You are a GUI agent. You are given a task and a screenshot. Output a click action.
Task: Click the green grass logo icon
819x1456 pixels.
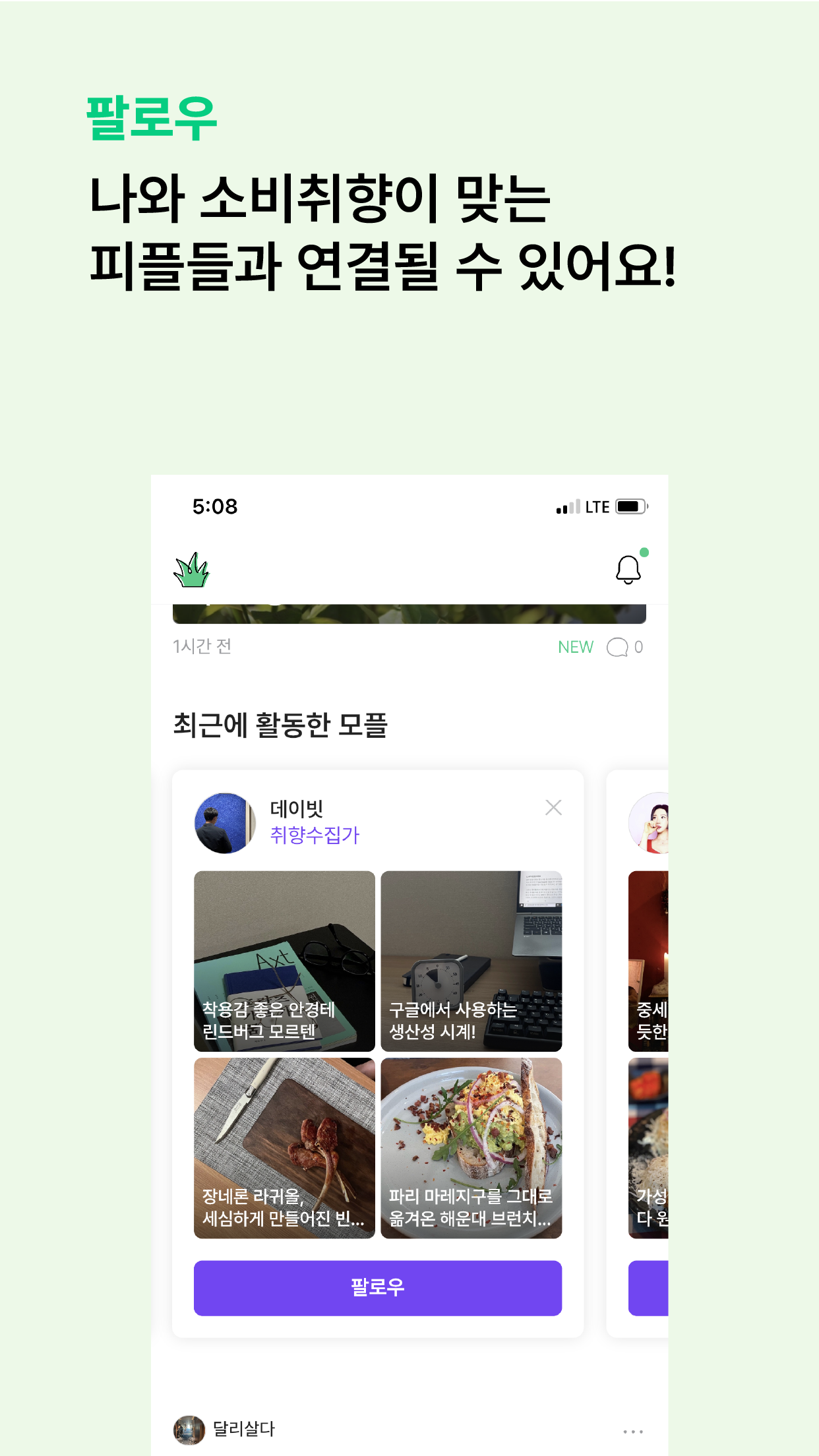tap(192, 571)
